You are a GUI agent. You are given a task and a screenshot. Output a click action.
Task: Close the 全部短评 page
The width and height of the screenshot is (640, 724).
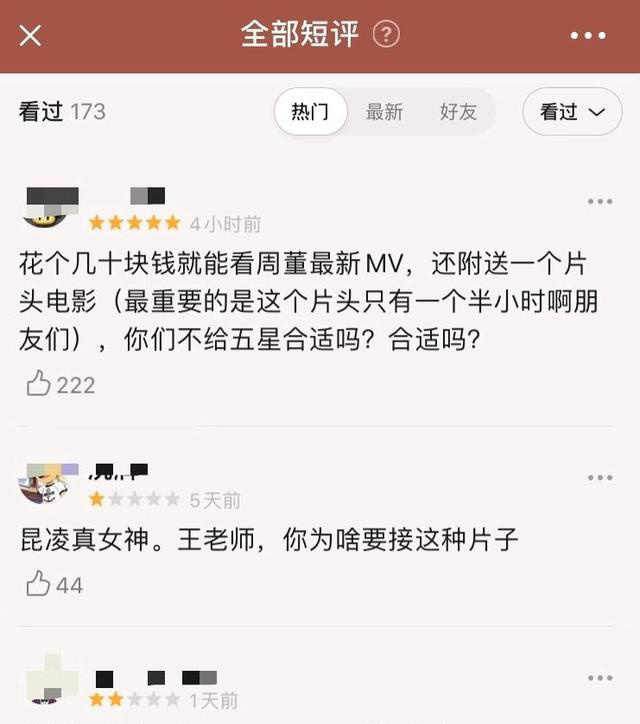pos(31,36)
